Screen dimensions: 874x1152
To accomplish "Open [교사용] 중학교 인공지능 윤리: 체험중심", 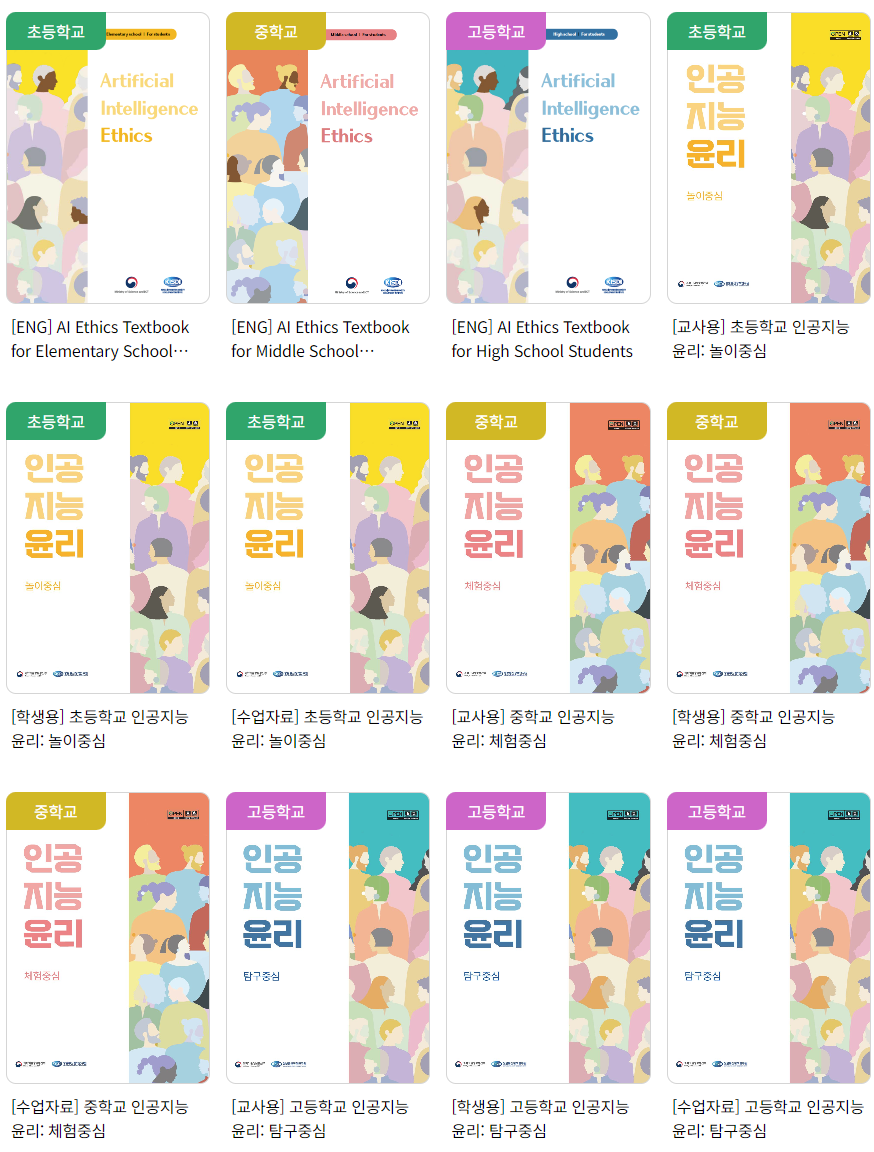I will 548,548.
